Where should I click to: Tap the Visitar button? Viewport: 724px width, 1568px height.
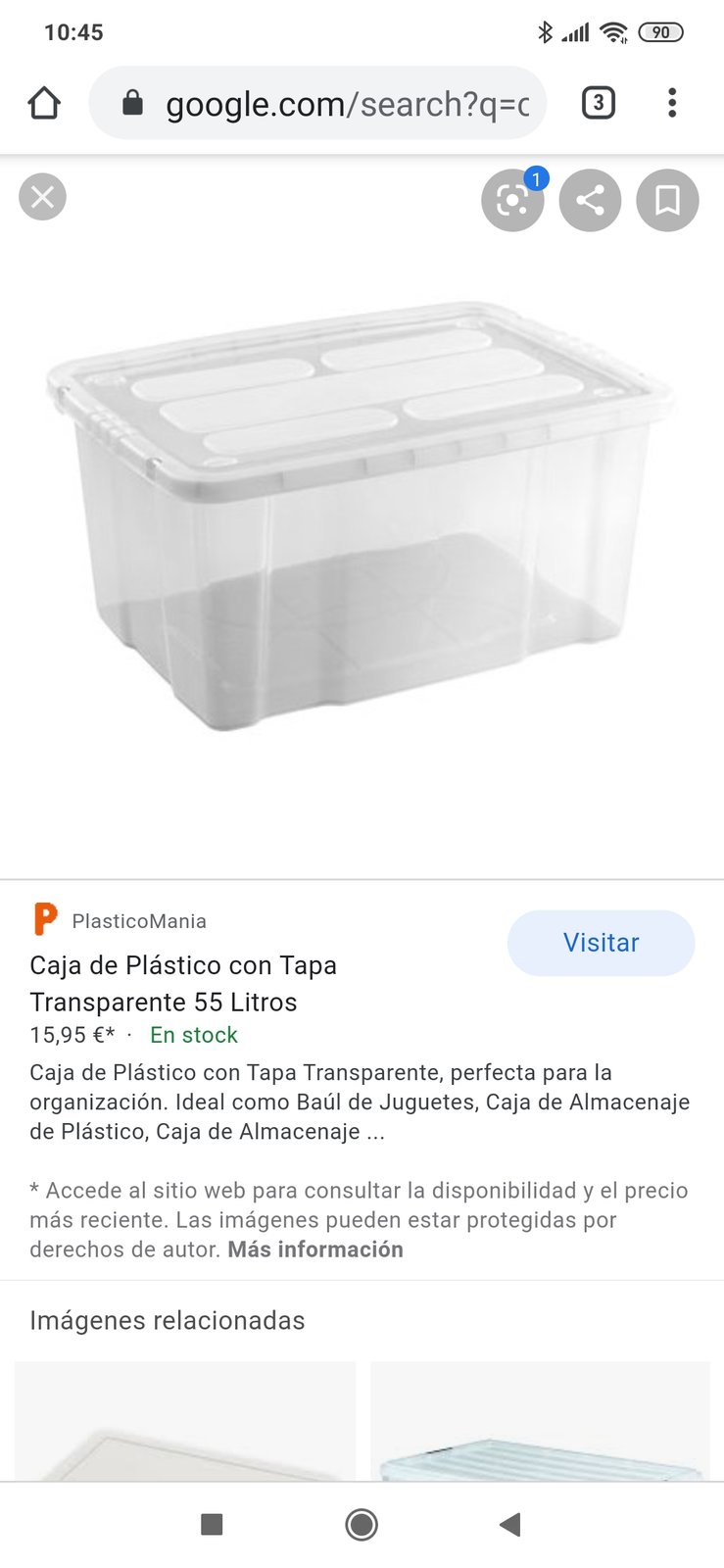(601, 943)
